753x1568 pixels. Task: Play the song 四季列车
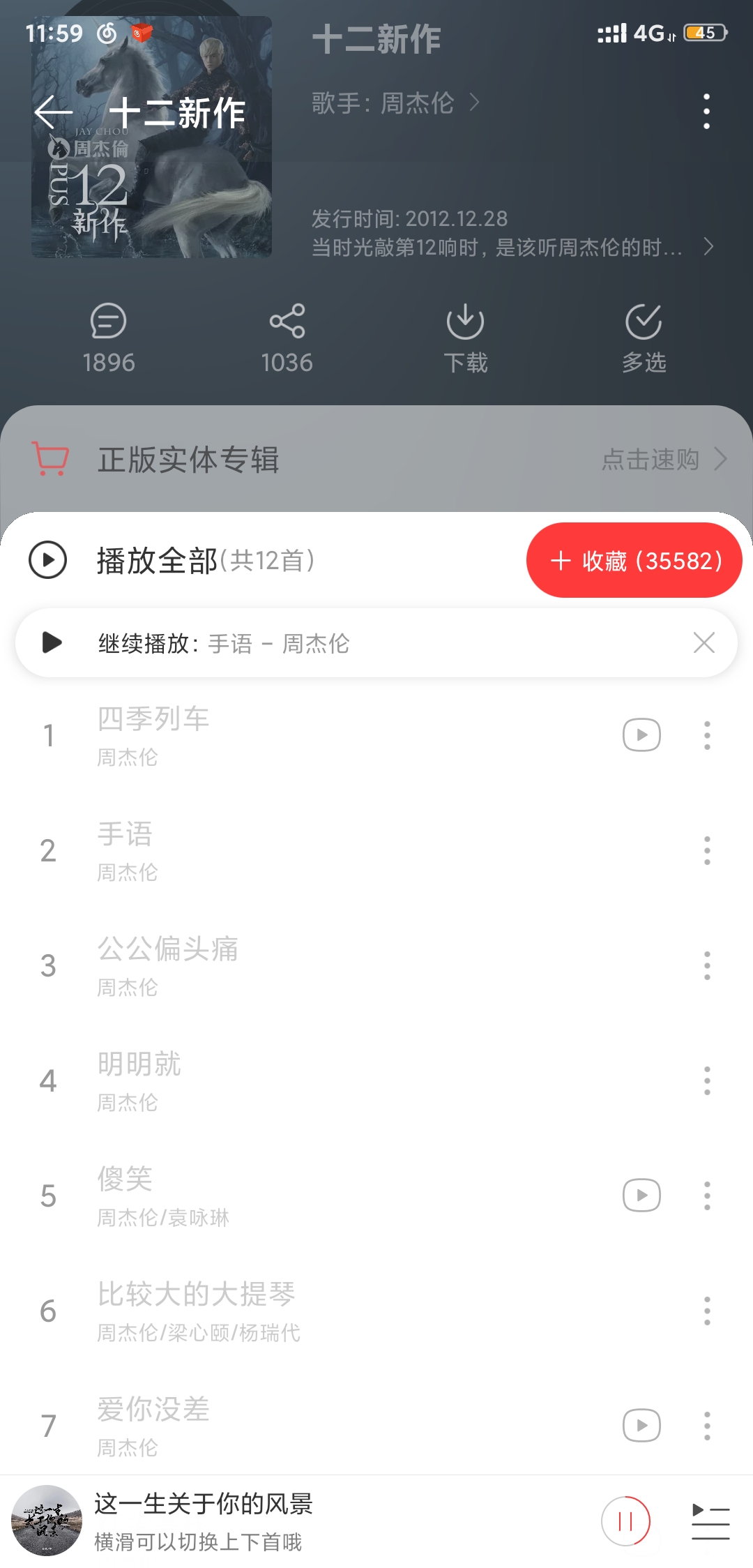(x=639, y=734)
